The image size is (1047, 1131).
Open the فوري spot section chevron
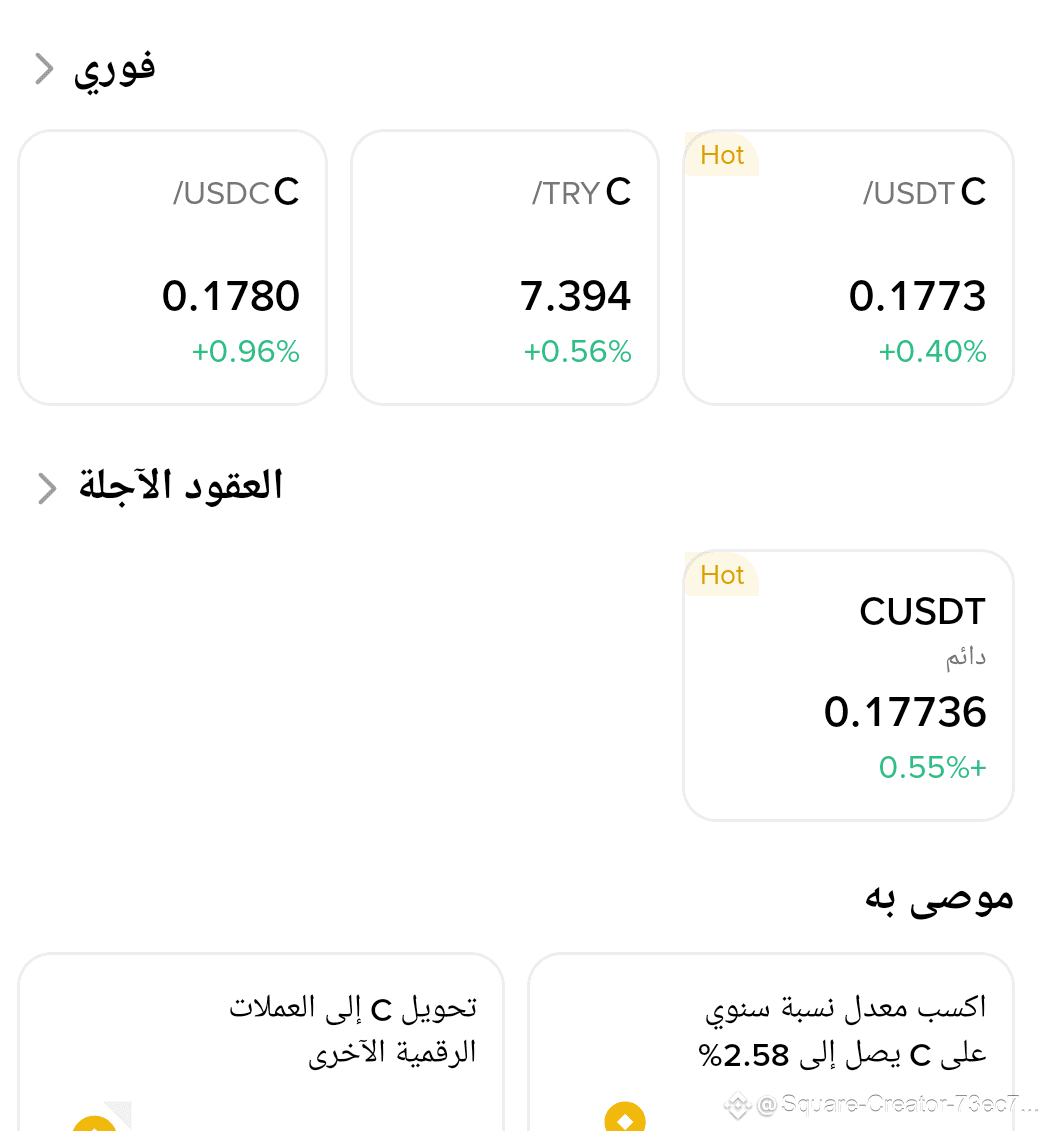45,69
